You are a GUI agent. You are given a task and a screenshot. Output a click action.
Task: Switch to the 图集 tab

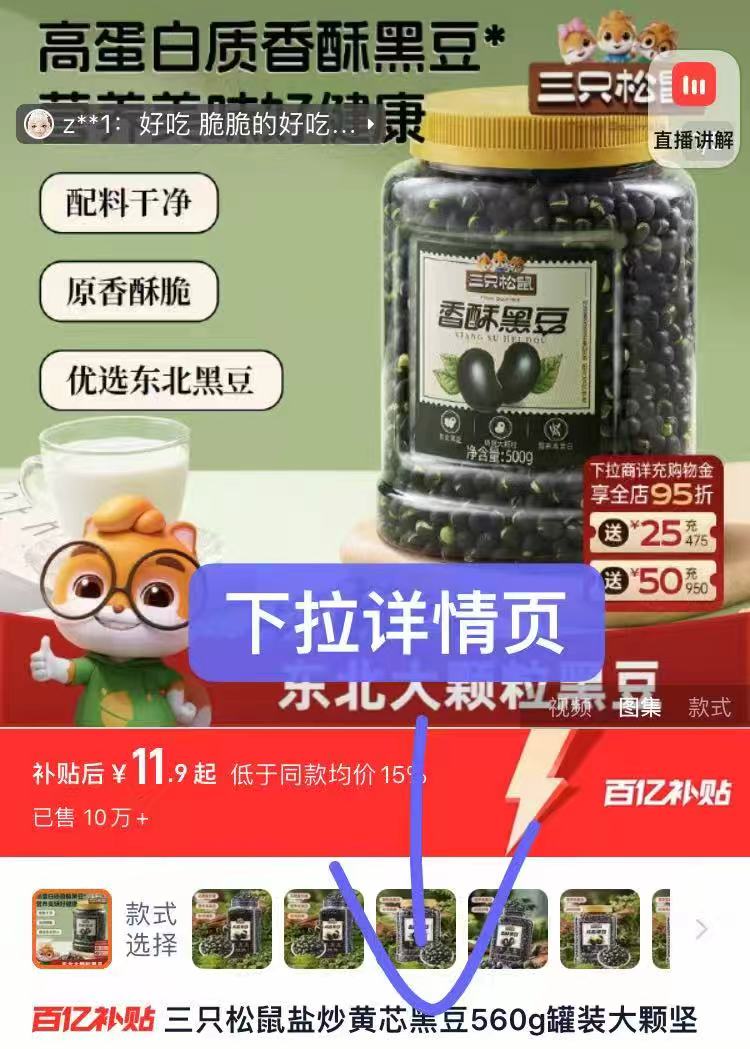639,708
